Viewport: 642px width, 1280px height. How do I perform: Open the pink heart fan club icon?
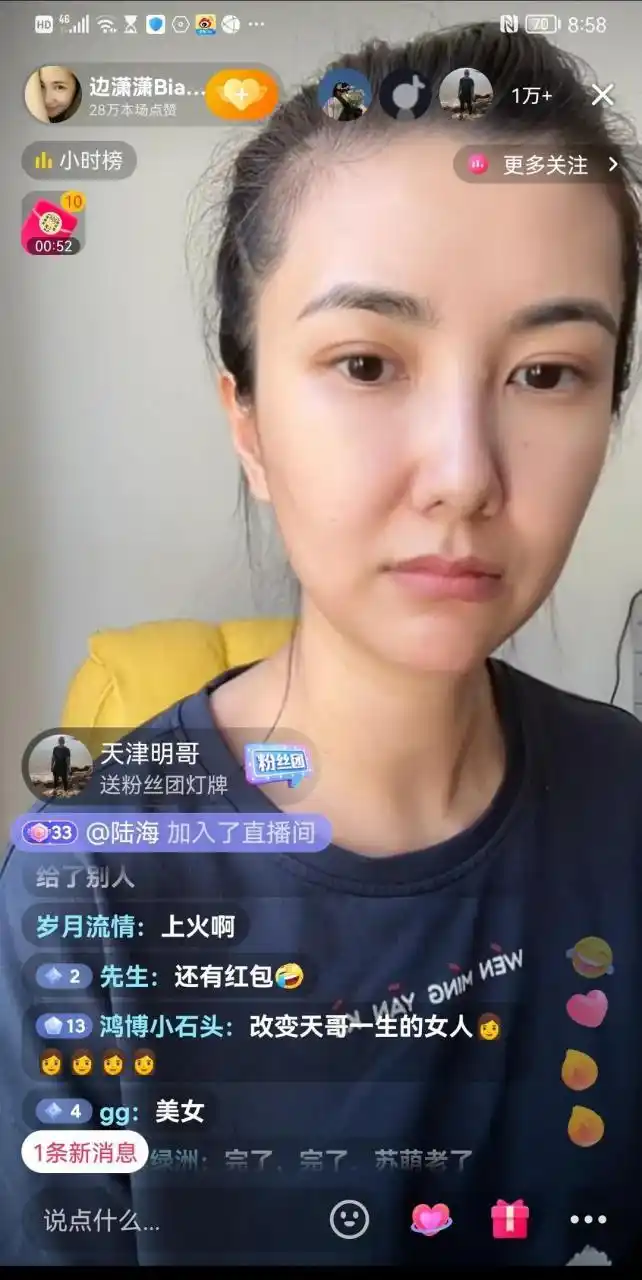coord(431,1219)
